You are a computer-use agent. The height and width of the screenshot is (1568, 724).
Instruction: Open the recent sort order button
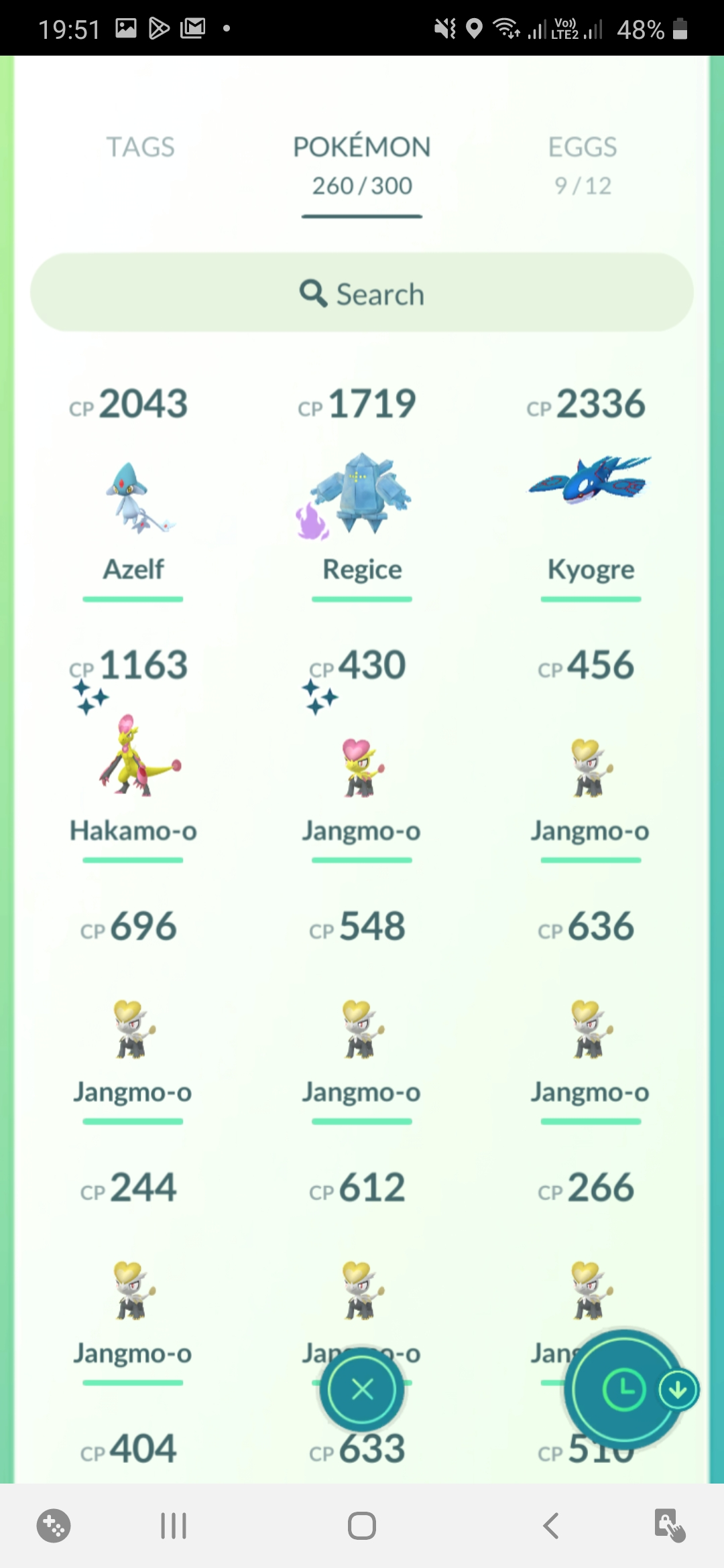pos(623,1389)
